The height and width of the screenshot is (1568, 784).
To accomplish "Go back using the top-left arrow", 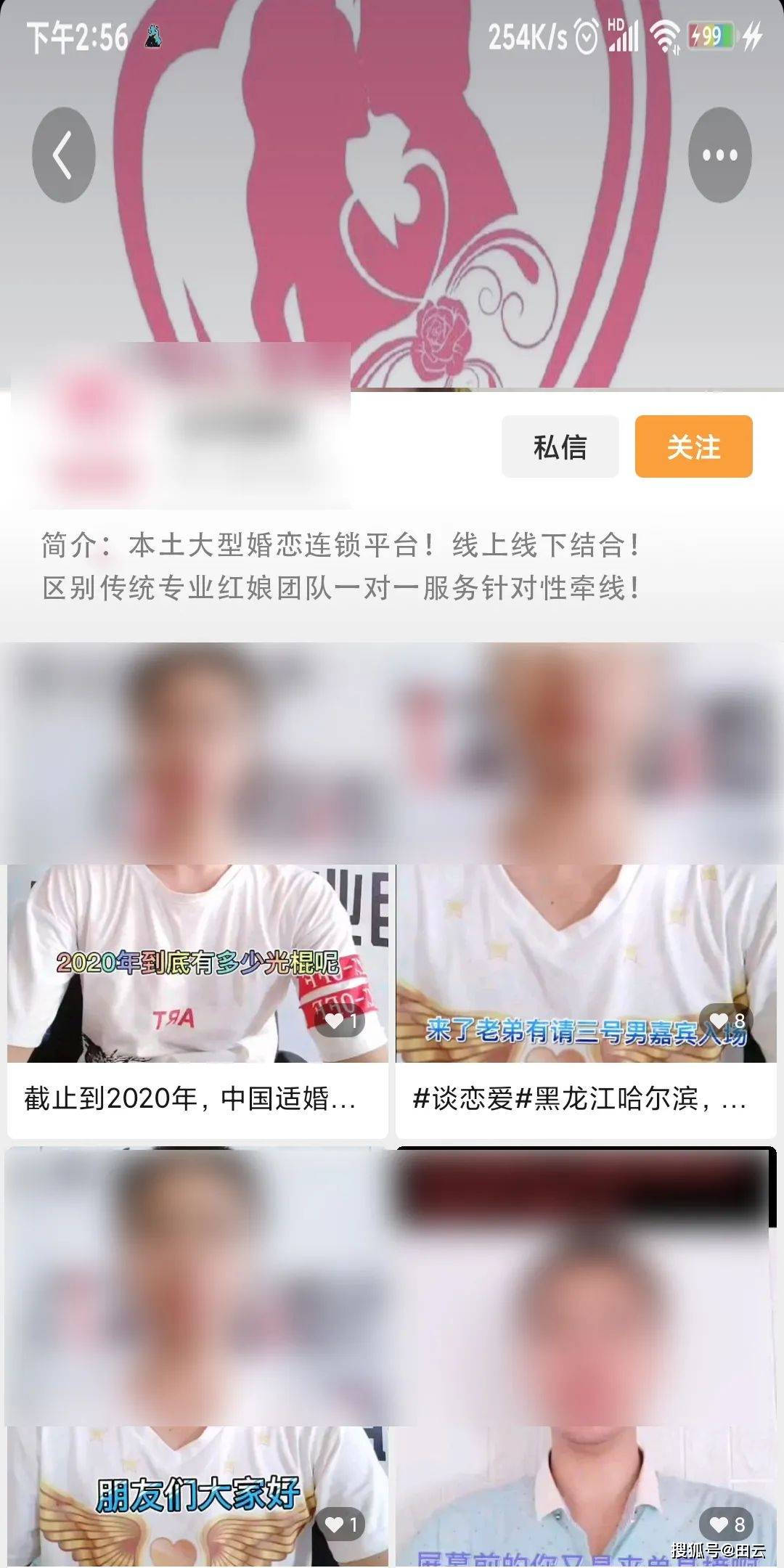I will click(x=64, y=155).
